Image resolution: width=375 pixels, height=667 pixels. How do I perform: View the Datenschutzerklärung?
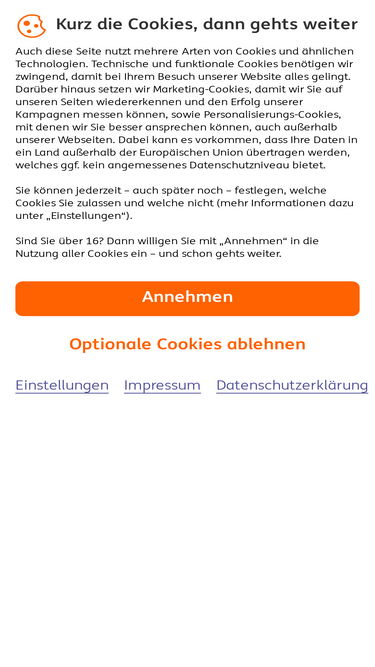[x=292, y=385]
